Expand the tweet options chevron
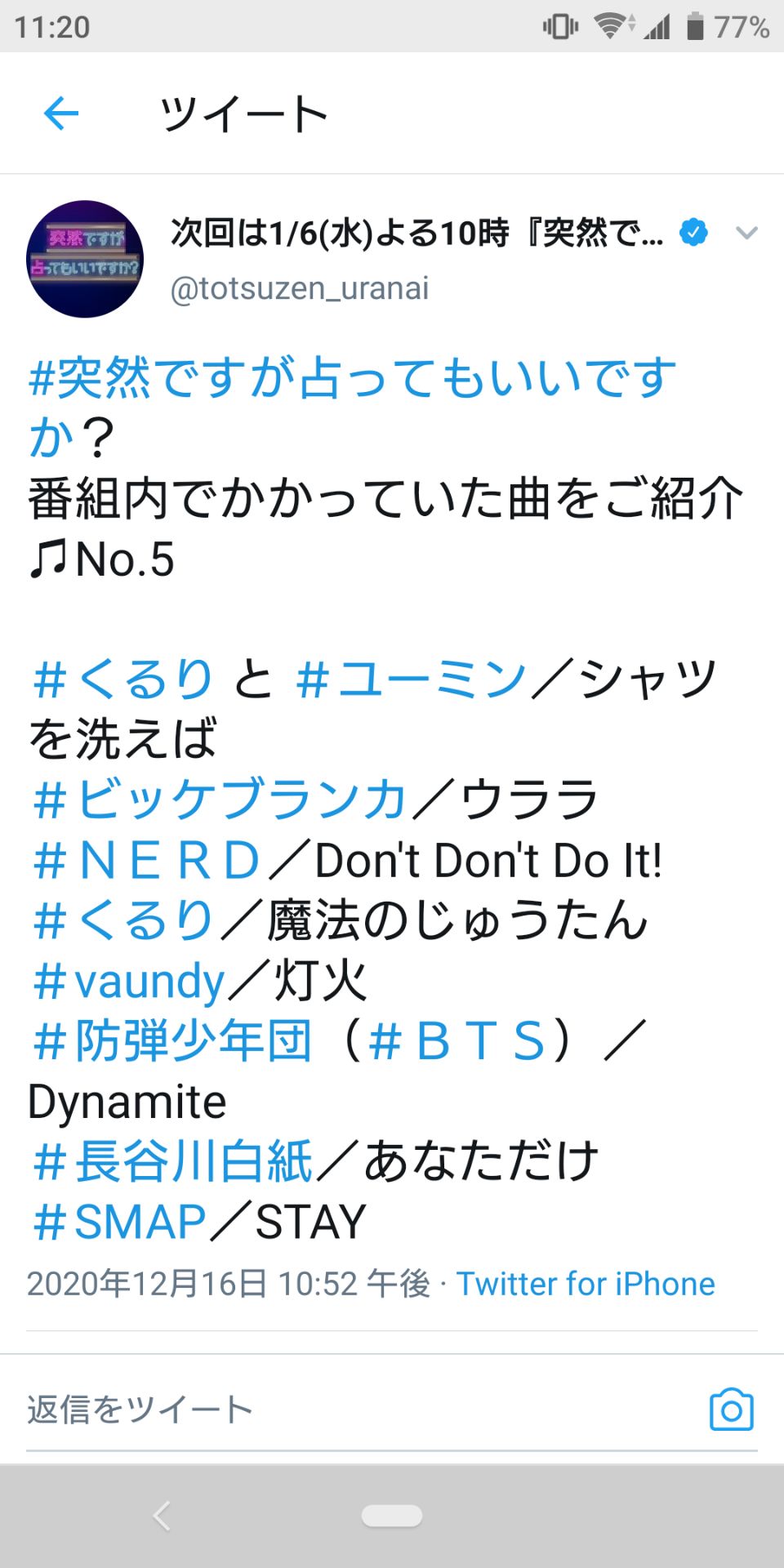Image resolution: width=784 pixels, height=1568 pixels. pyautogui.click(x=746, y=234)
